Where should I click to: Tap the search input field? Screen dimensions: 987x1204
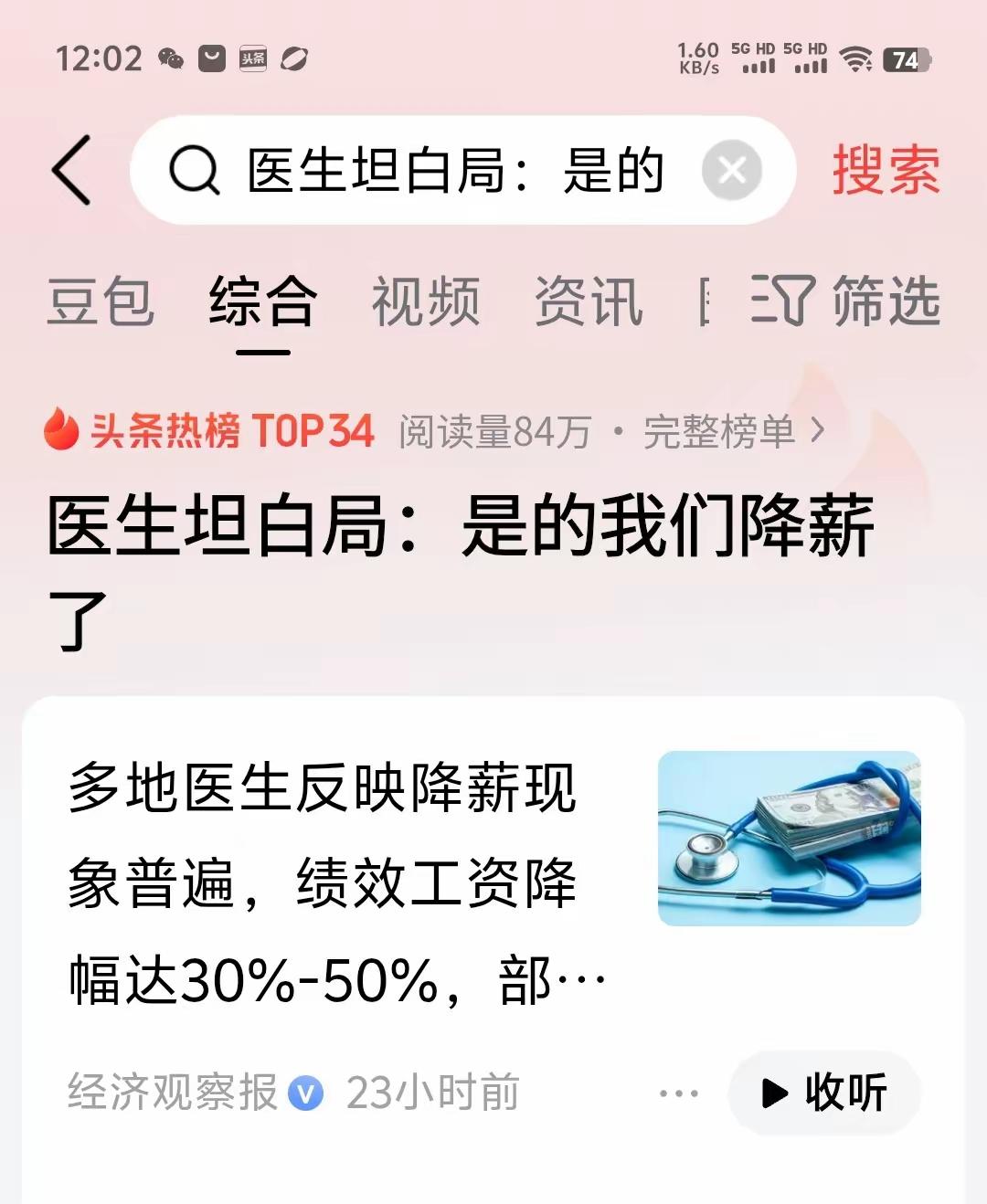(448, 170)
